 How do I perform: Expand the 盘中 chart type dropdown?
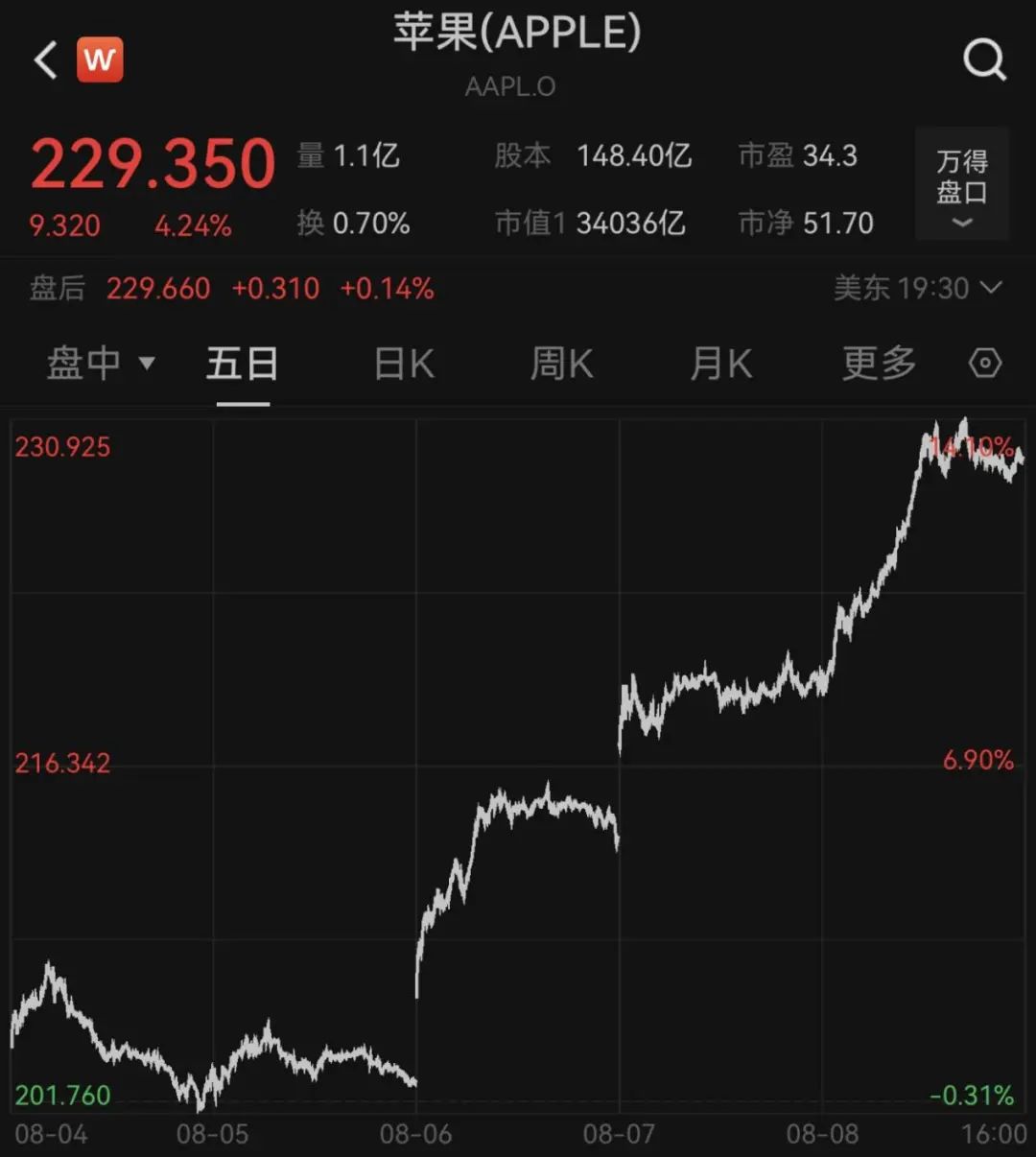tap(101, 364)
